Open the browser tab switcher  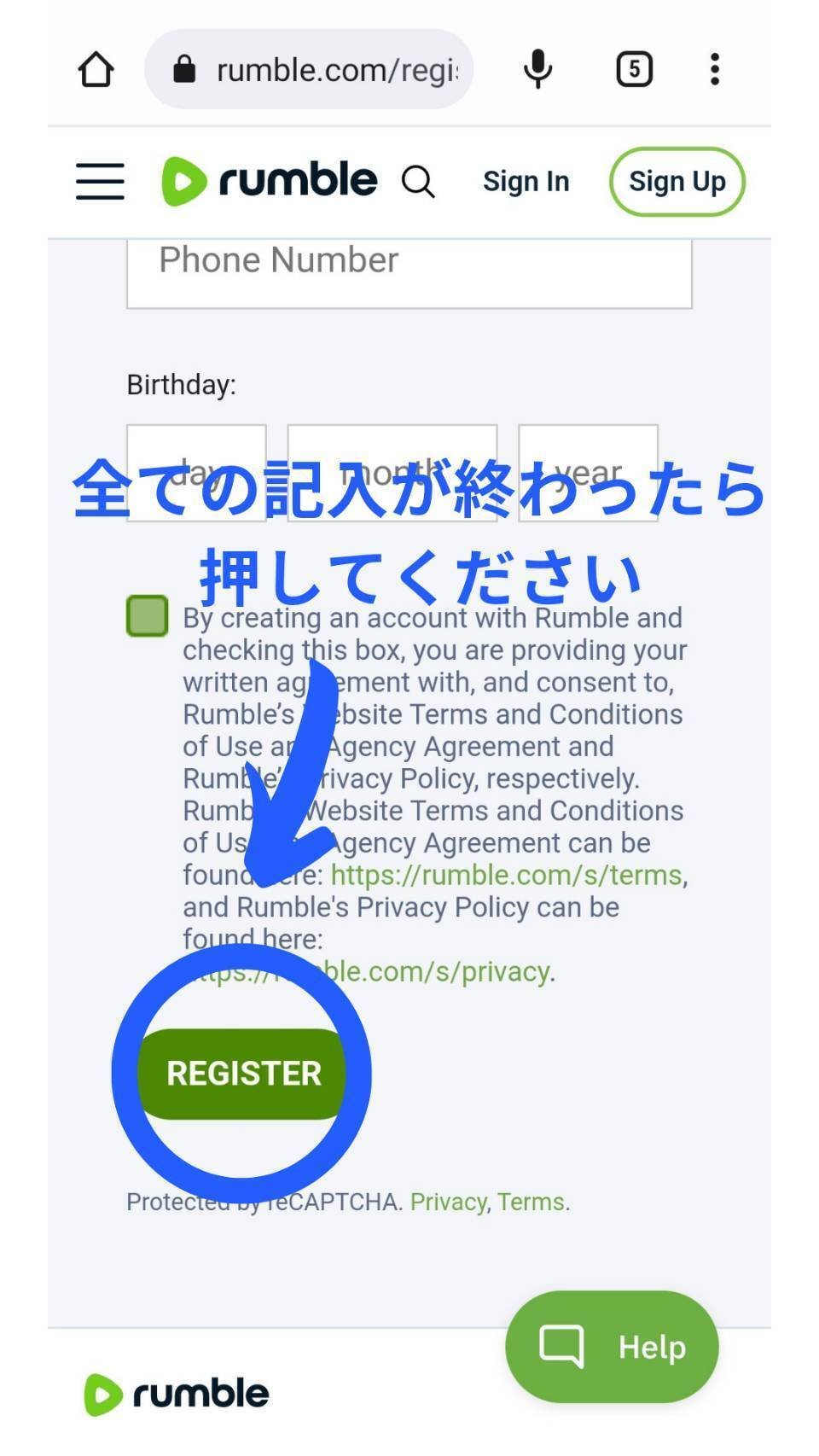634,69
